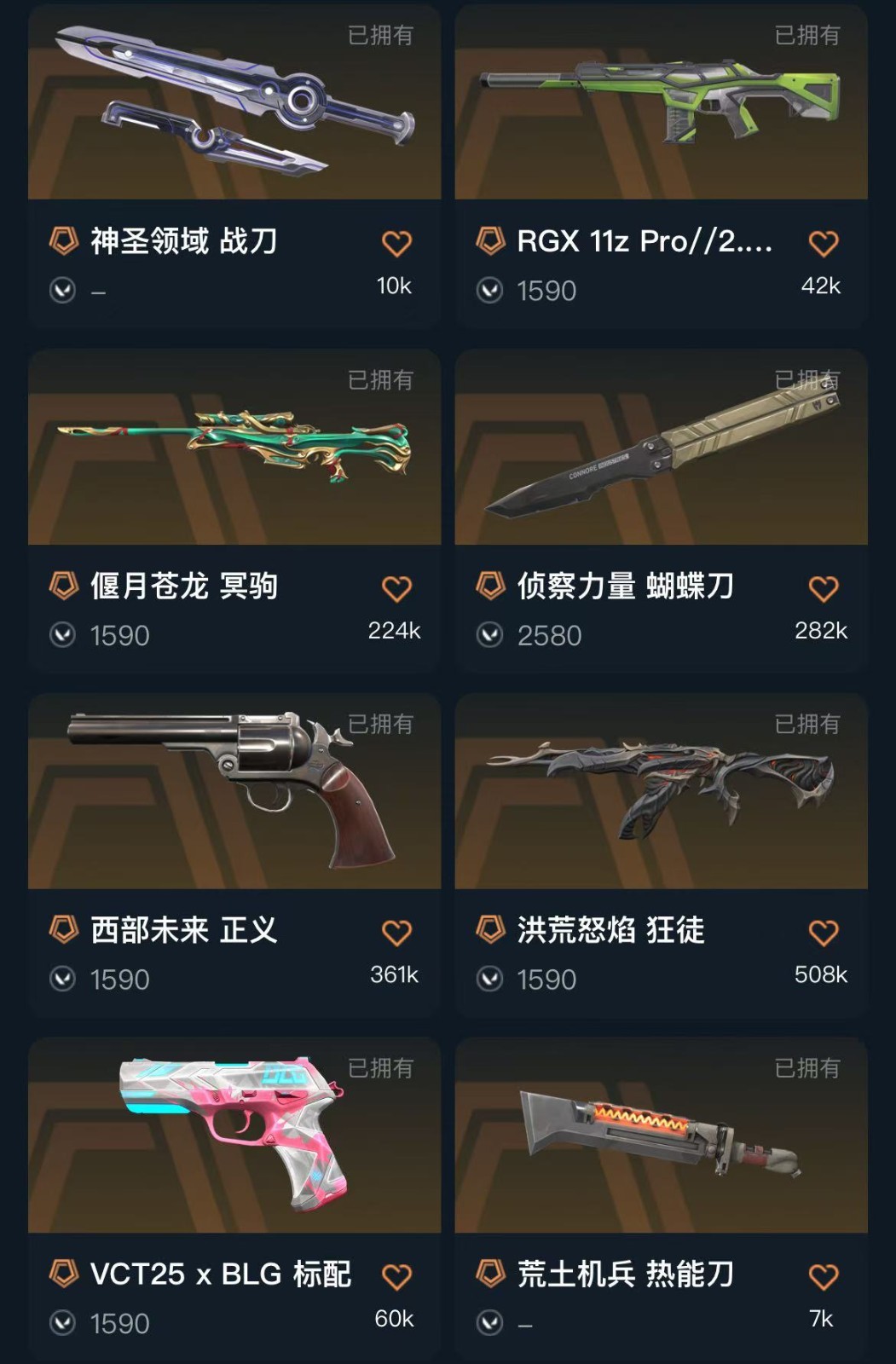The height and width of the screenshot is (1364, 896).
Task: Open the VCT25 x BLG 标配 card
Action: (x=234, y=1136)
